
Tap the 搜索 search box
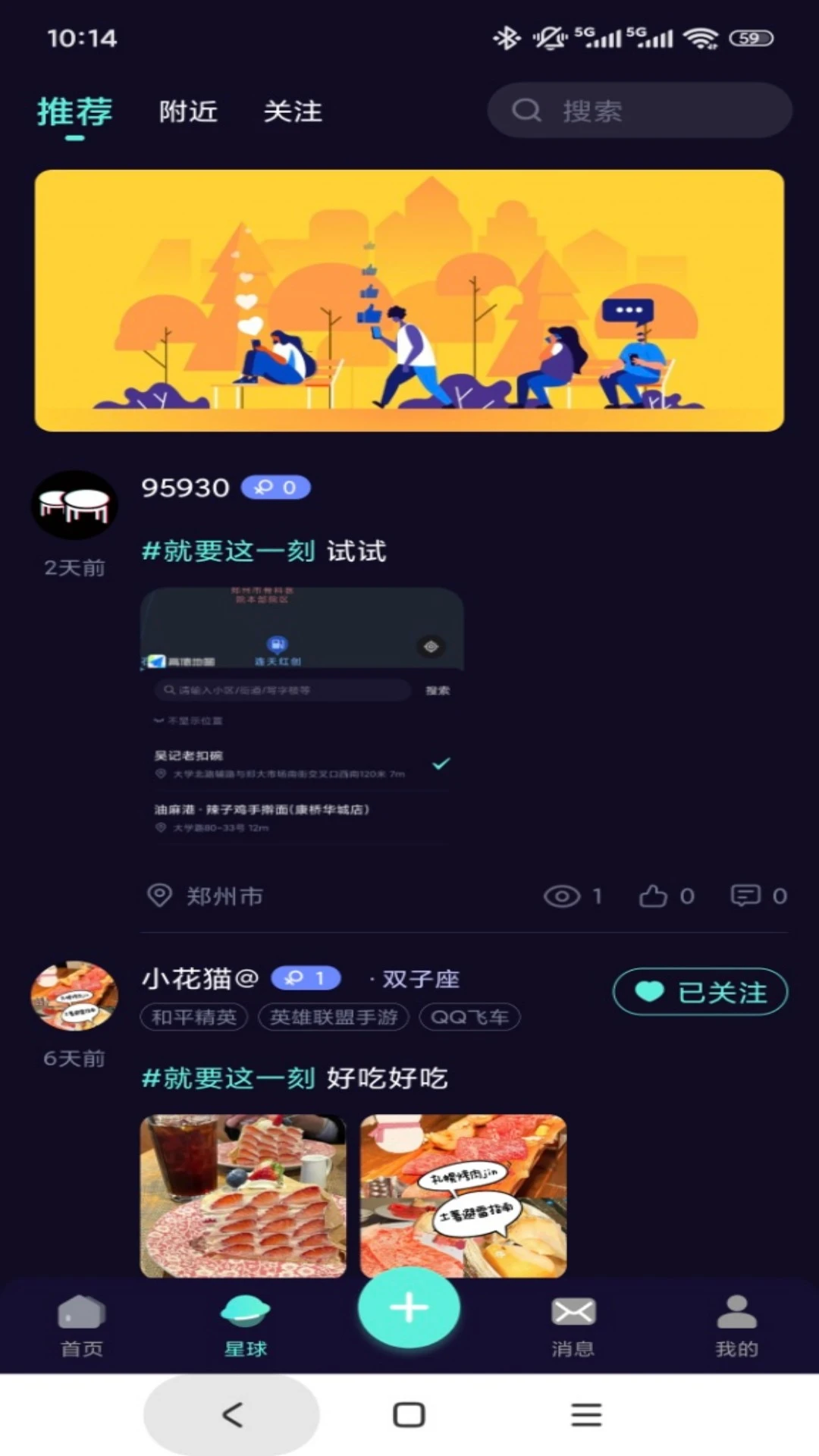(x=639, y=111)
